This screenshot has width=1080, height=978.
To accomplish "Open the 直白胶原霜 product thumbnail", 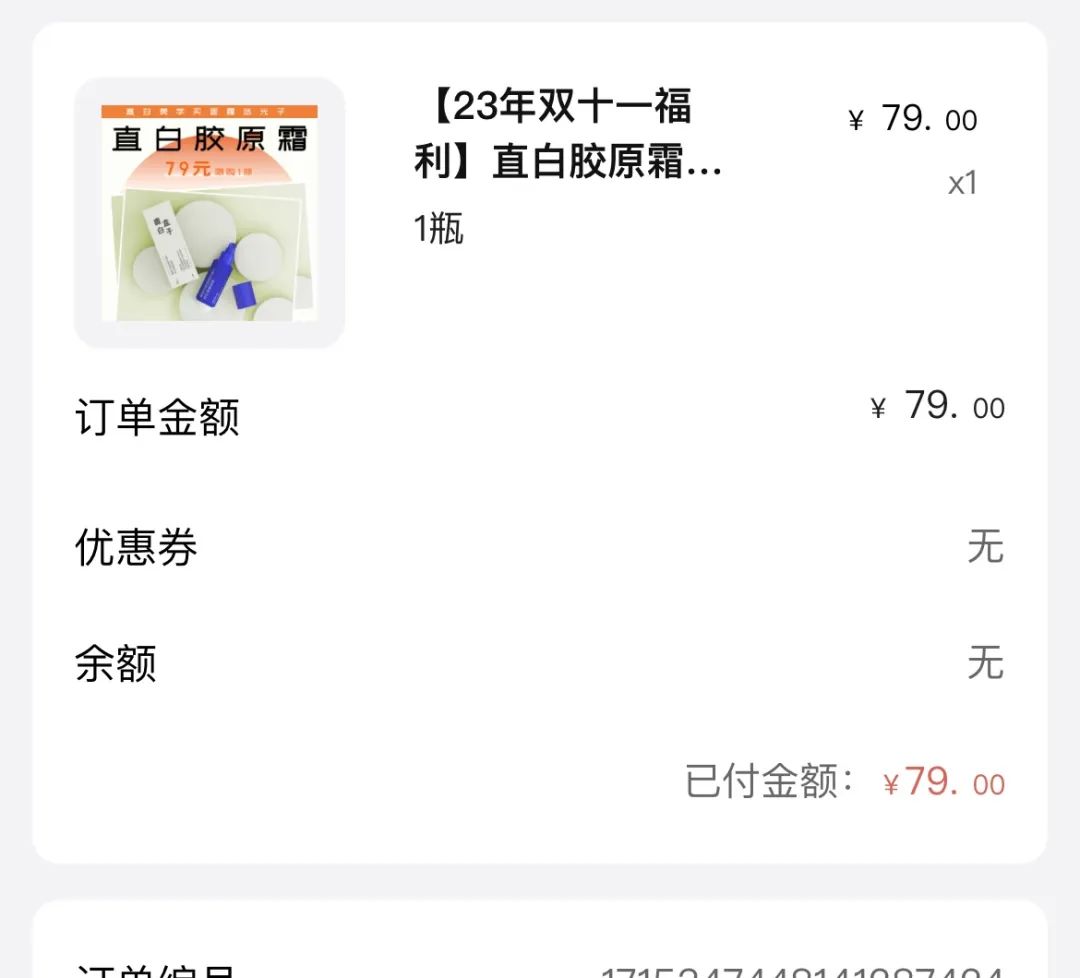I will pos(209,213).
